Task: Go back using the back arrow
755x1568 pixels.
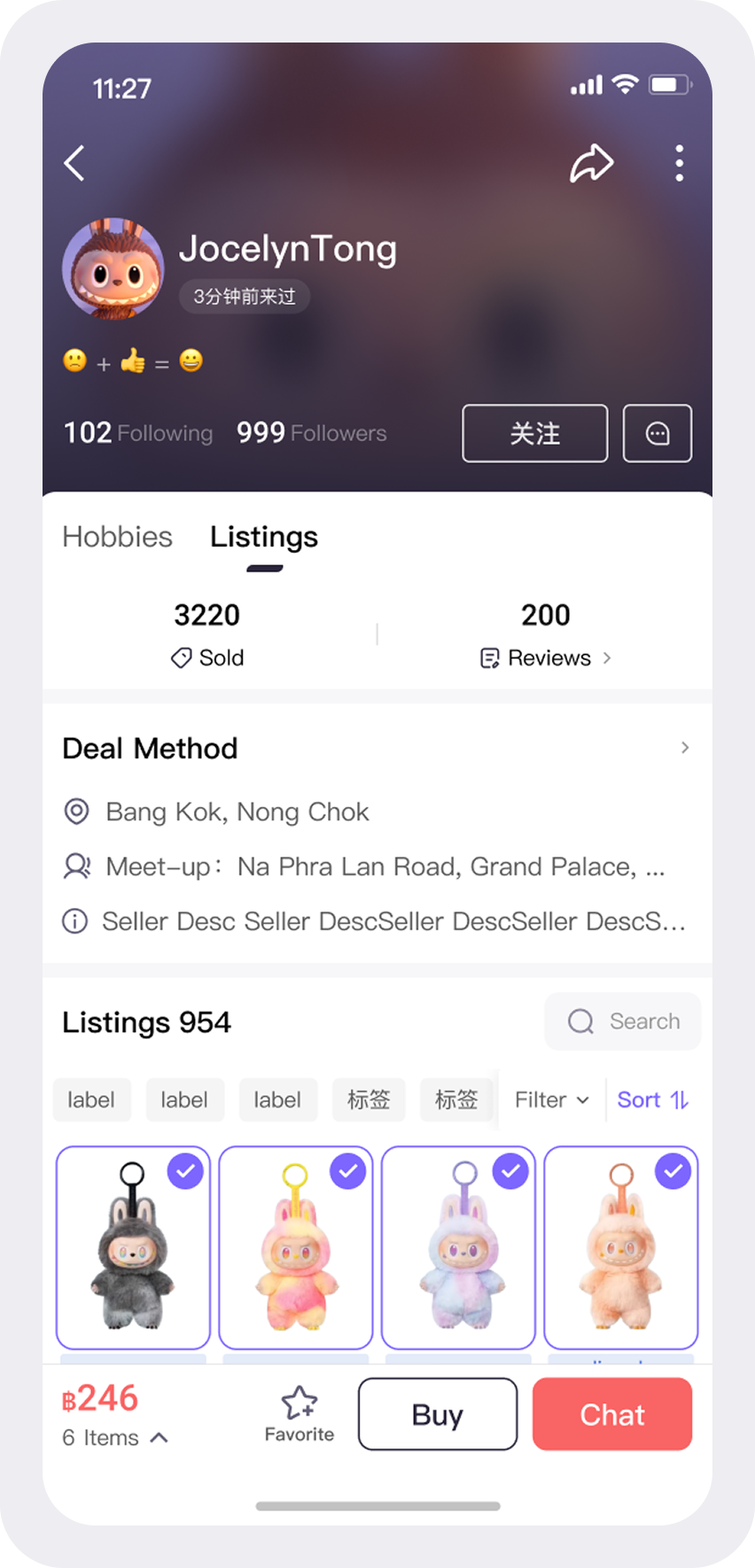Action: 75,163
